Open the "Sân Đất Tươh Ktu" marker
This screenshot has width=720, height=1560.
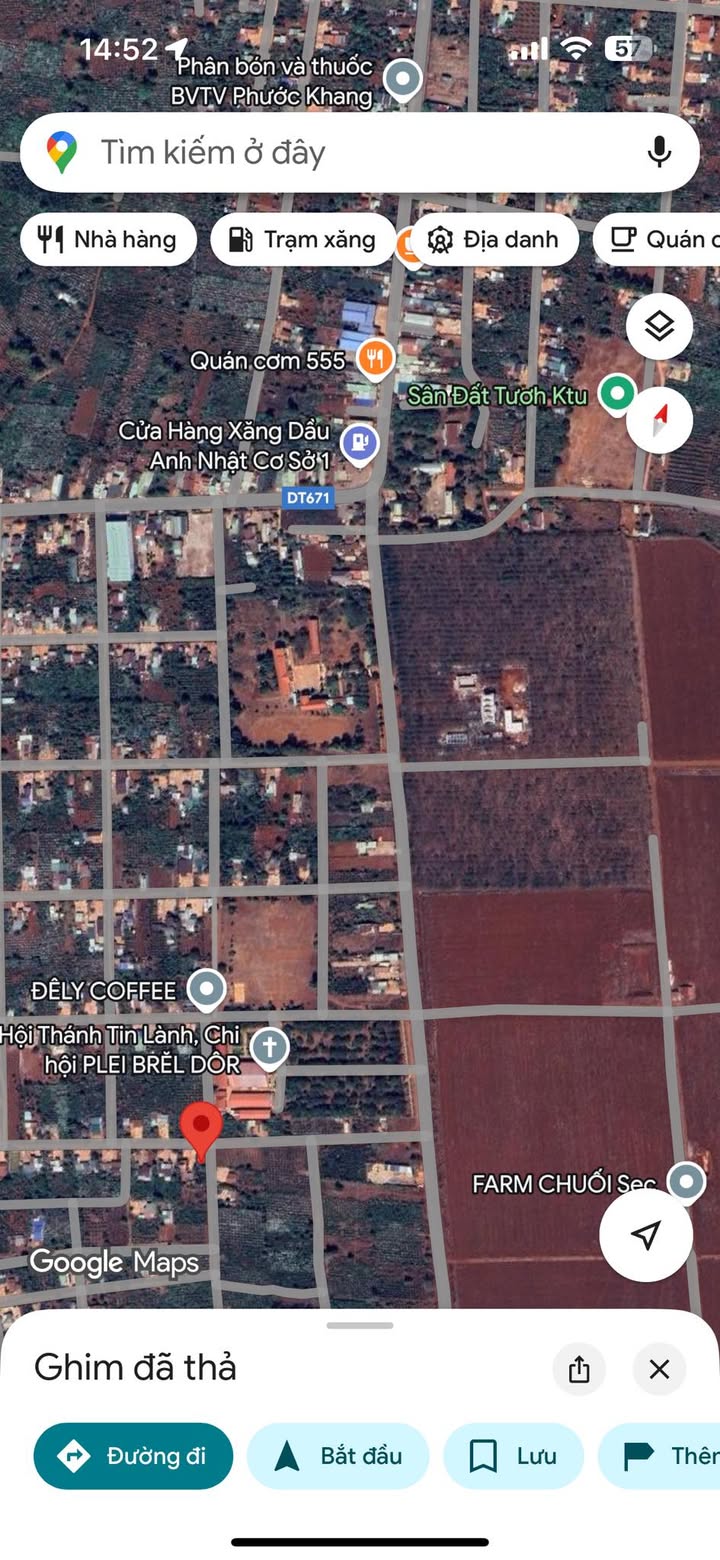tap(617, 394)
